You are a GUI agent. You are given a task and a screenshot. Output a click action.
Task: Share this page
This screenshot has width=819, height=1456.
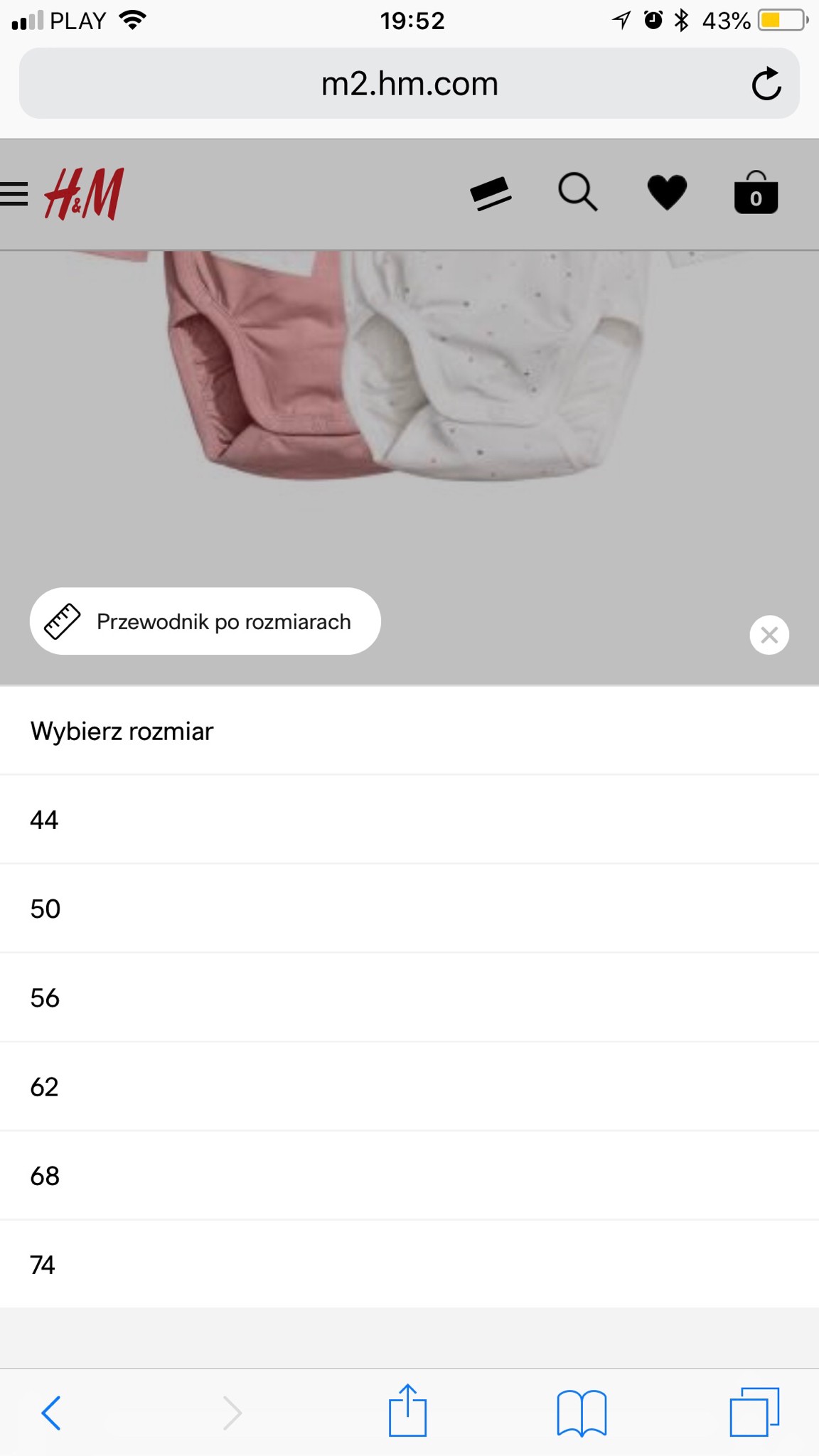point(407,1410)
